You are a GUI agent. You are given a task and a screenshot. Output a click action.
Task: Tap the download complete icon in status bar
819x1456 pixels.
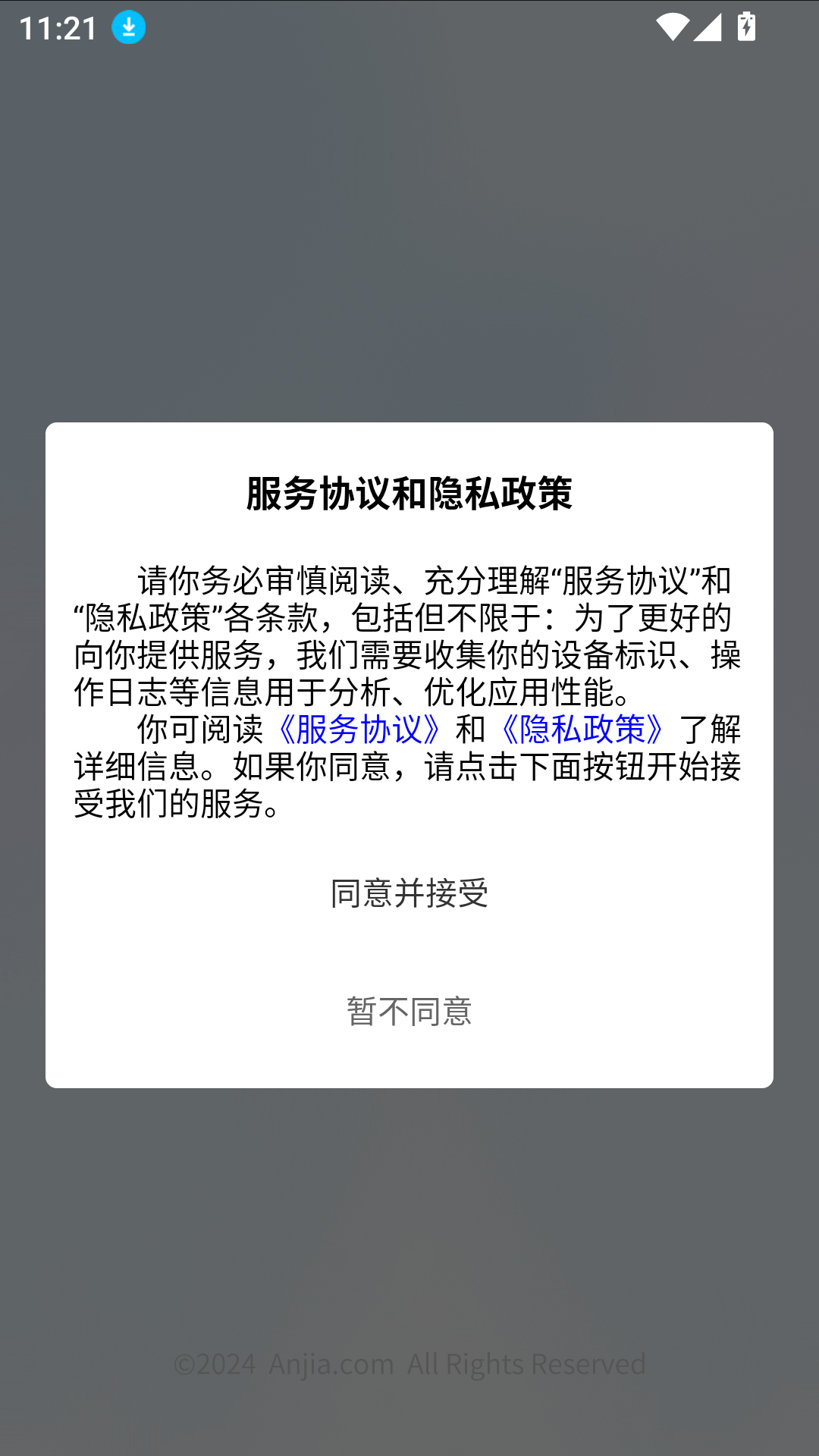[x=127, y=27]
